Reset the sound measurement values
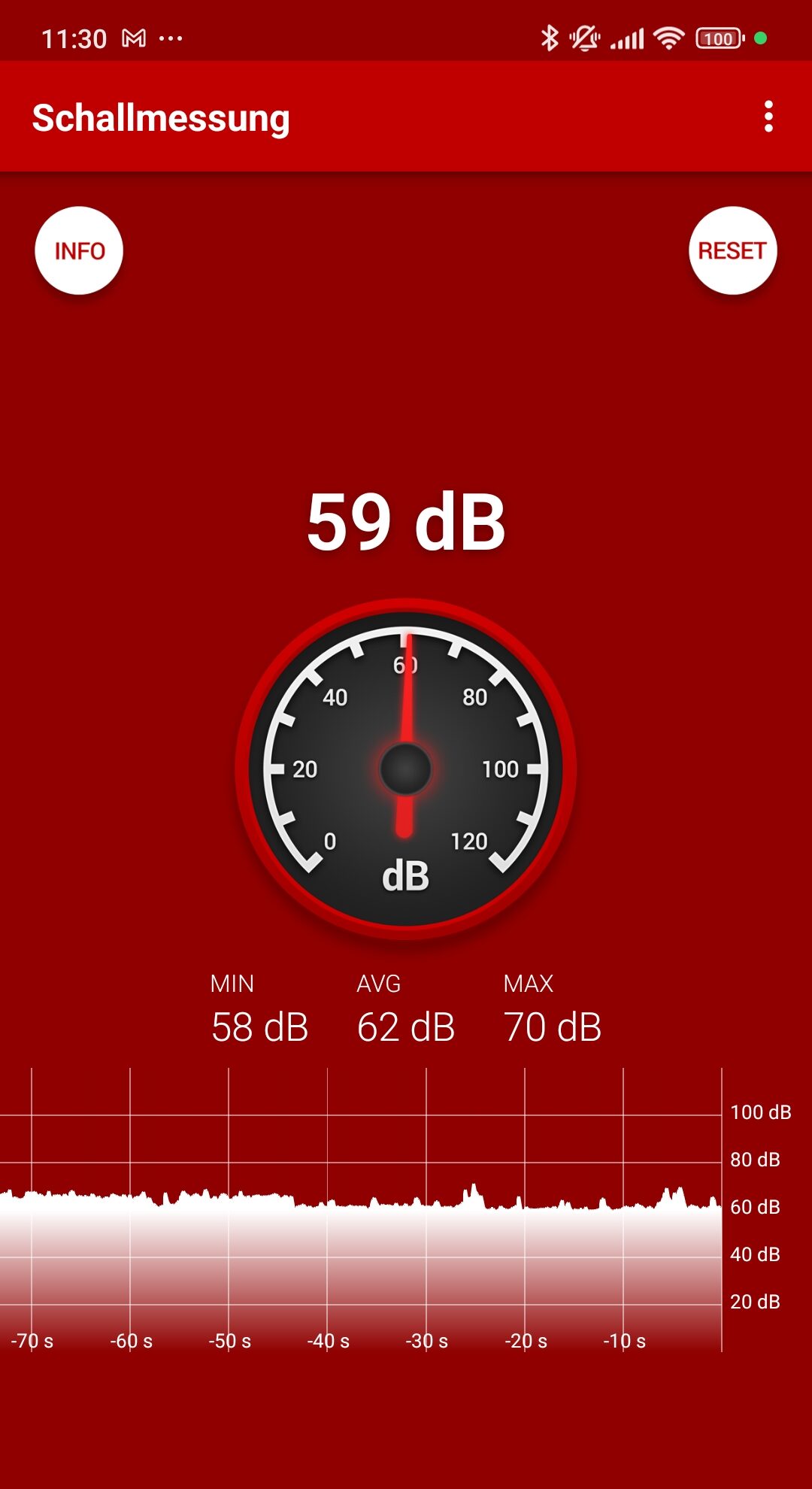 [x=732, y=250]
